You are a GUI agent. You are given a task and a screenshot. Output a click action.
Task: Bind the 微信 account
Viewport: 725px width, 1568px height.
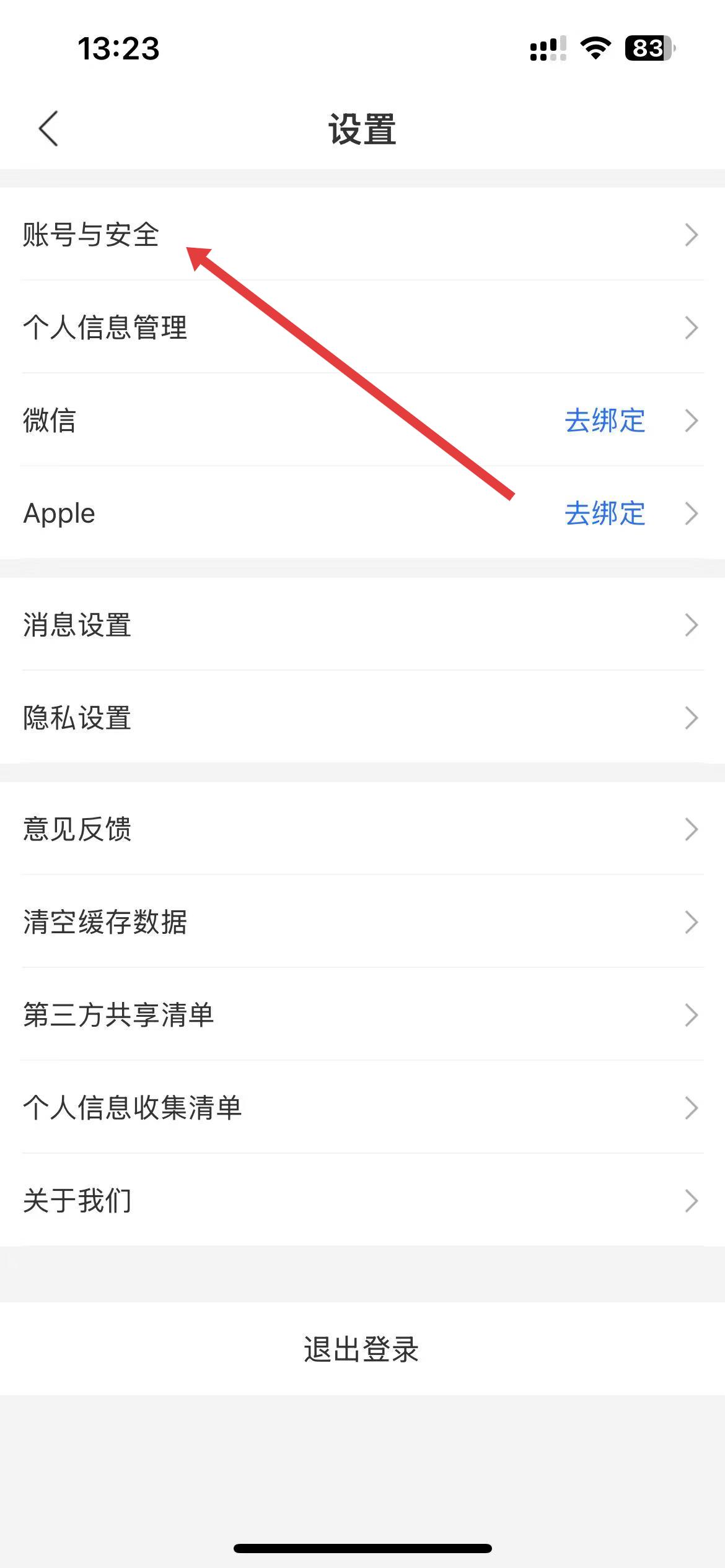[x=605, y=420]
